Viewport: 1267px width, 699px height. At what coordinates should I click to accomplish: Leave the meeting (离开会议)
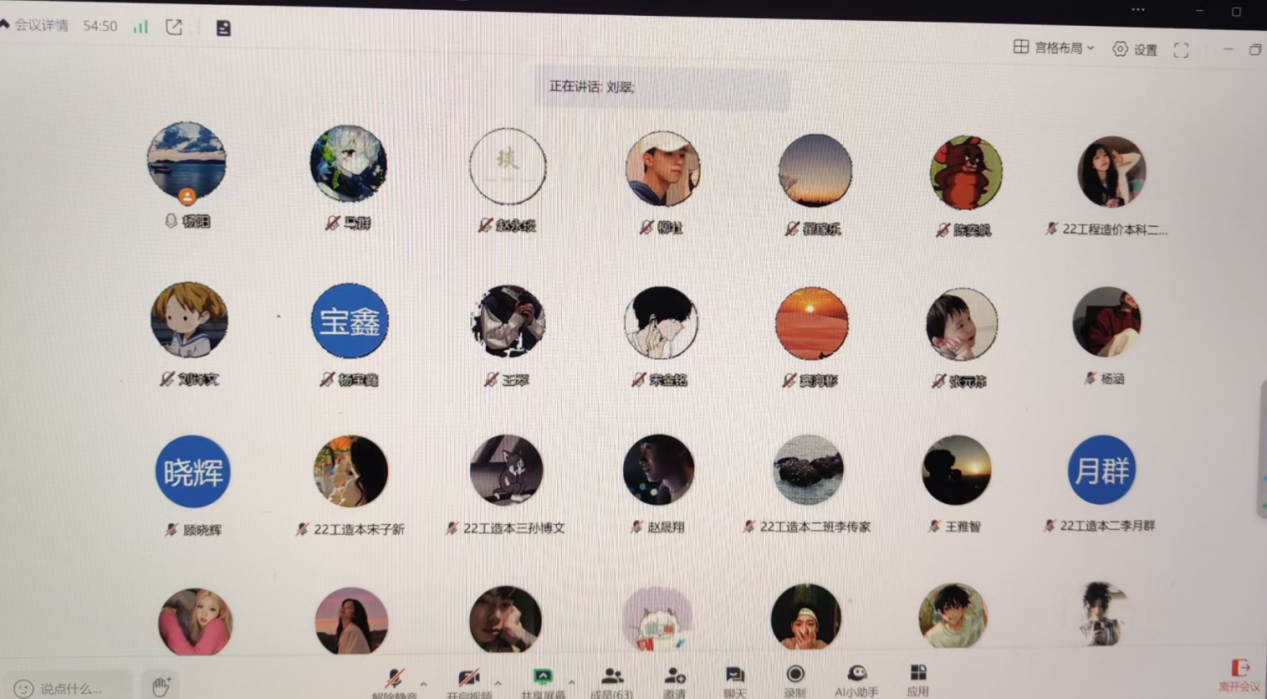click(1240, 674)
